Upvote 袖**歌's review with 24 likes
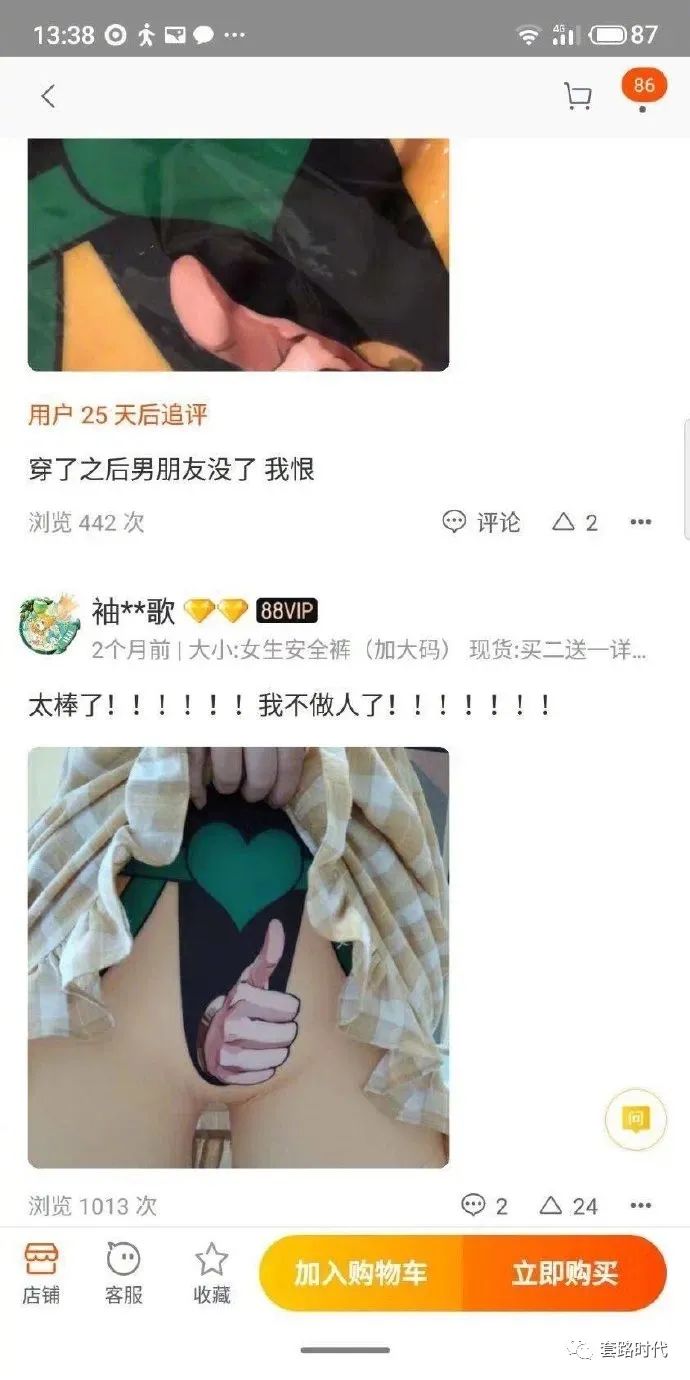 [568, 1206]
